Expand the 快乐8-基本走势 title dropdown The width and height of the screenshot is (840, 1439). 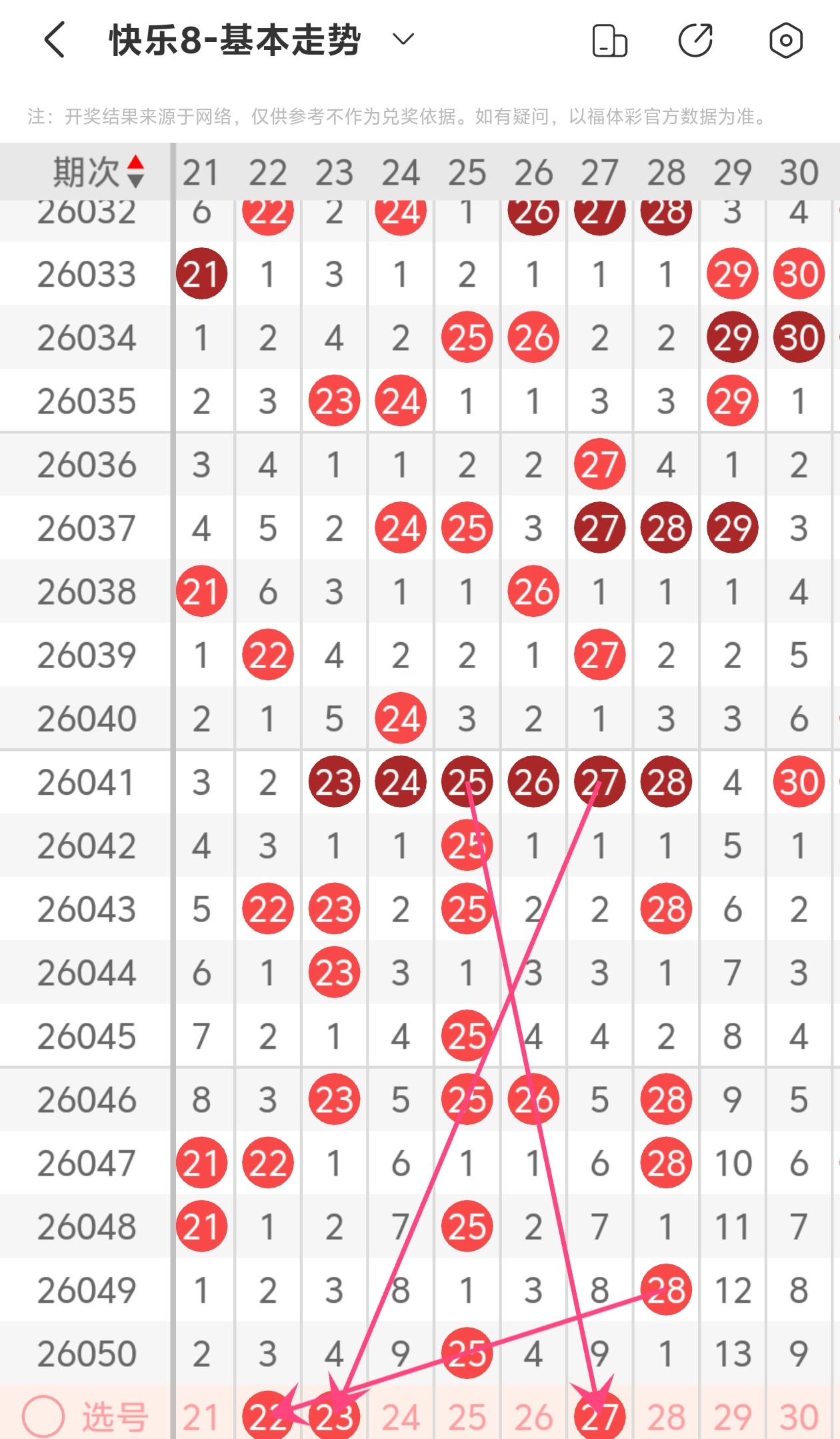[403, 39]
